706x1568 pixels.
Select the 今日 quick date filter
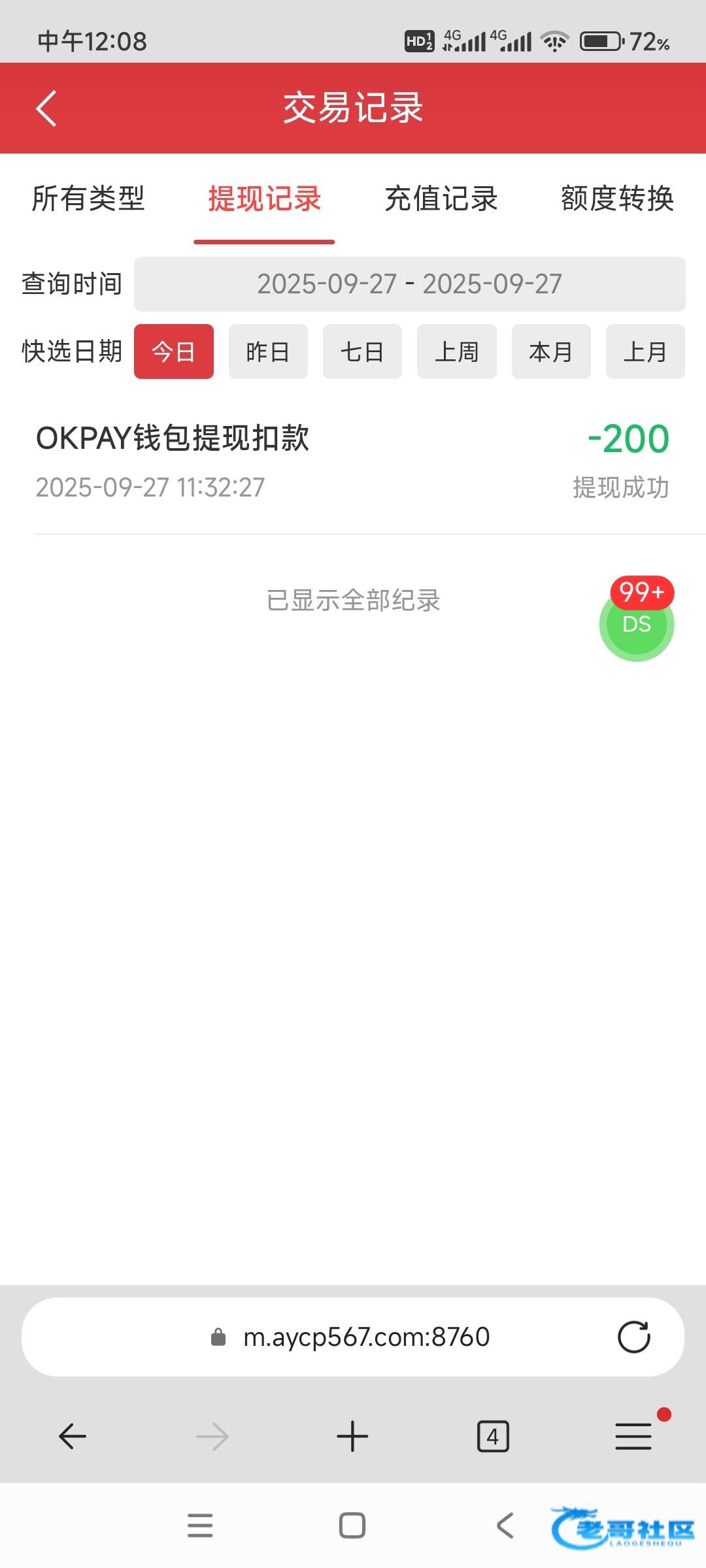tap(174, 351)
